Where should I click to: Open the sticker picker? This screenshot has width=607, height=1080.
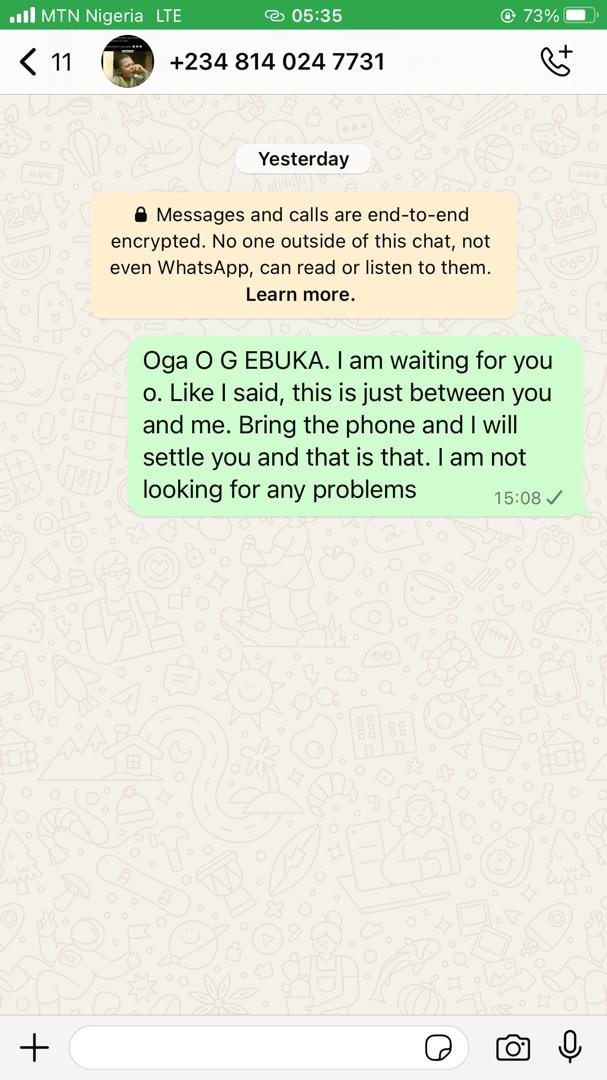coord(438,1047)
